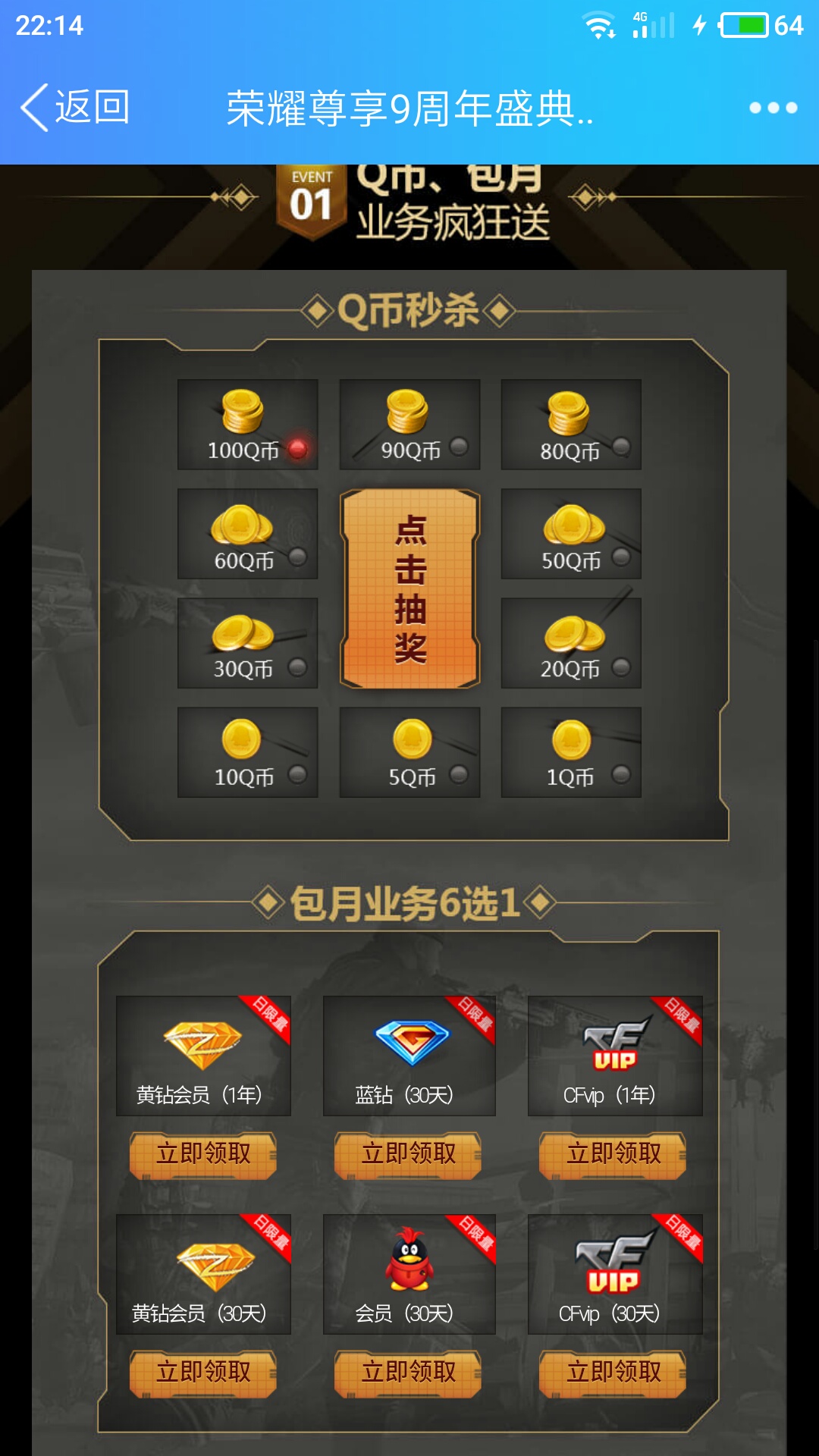
Task: Claim 蓝钻 (30天) with 立即领取
Action: point(408,1155)
